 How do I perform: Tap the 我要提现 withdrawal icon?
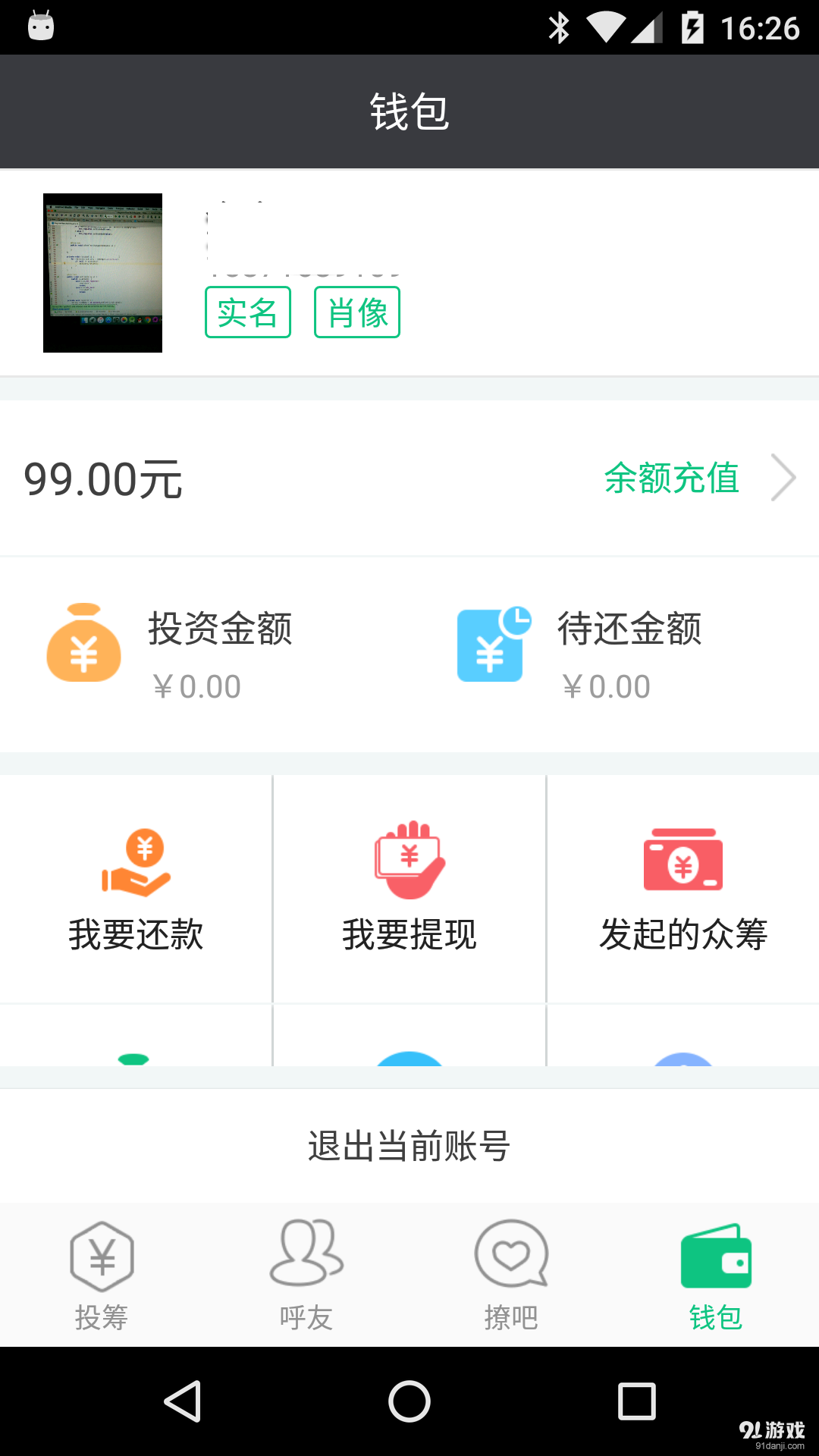[x=409, y=858]
